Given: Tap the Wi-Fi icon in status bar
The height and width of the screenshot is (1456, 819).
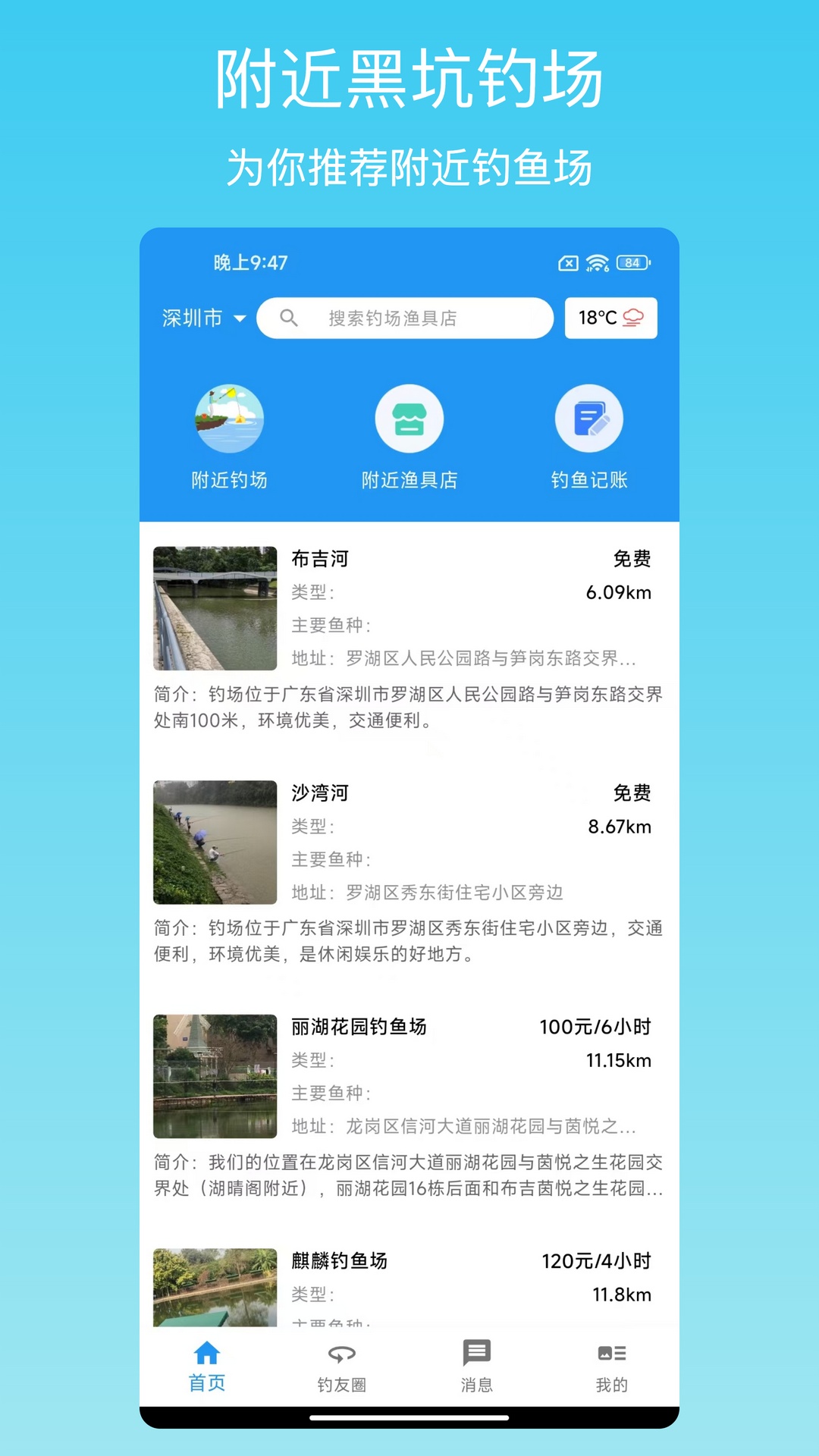Looking at the screenshot, I should 596,262.
